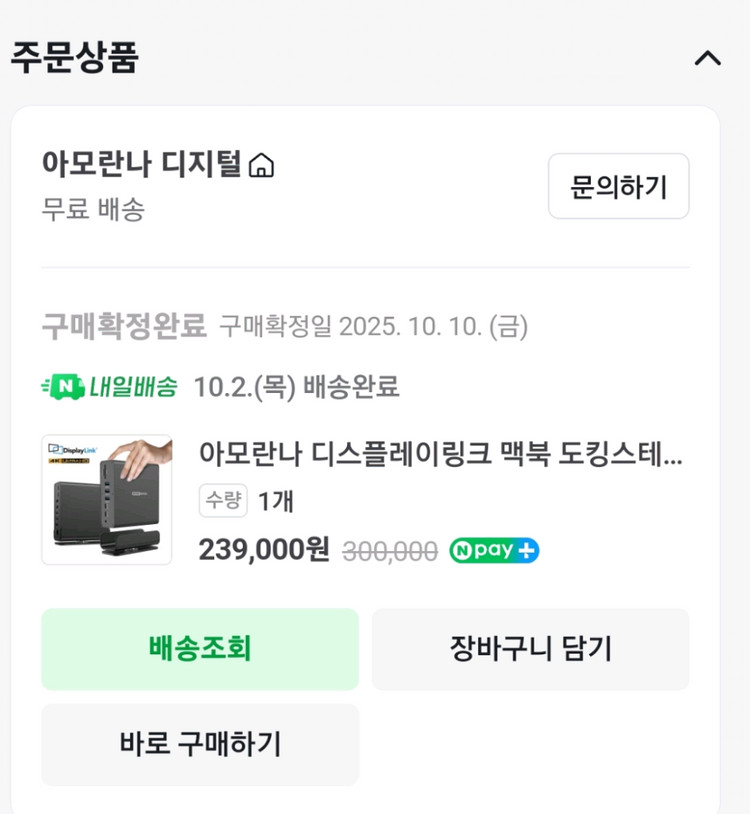
Task: Open delivery tracking with 배송조회
Action: click(x=199, y=649)
